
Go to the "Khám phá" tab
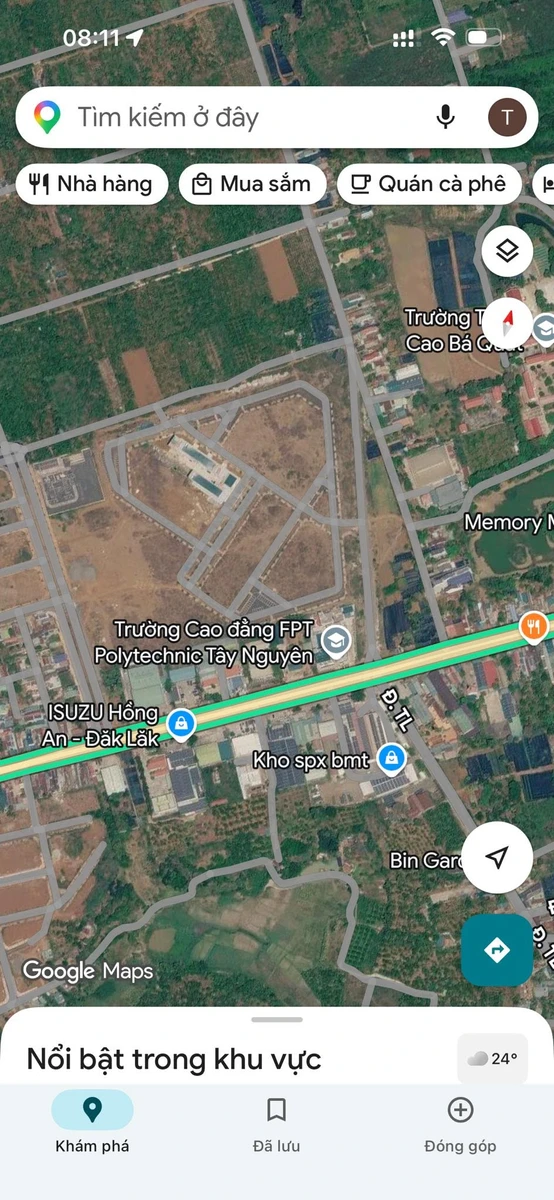(92, 1123)
